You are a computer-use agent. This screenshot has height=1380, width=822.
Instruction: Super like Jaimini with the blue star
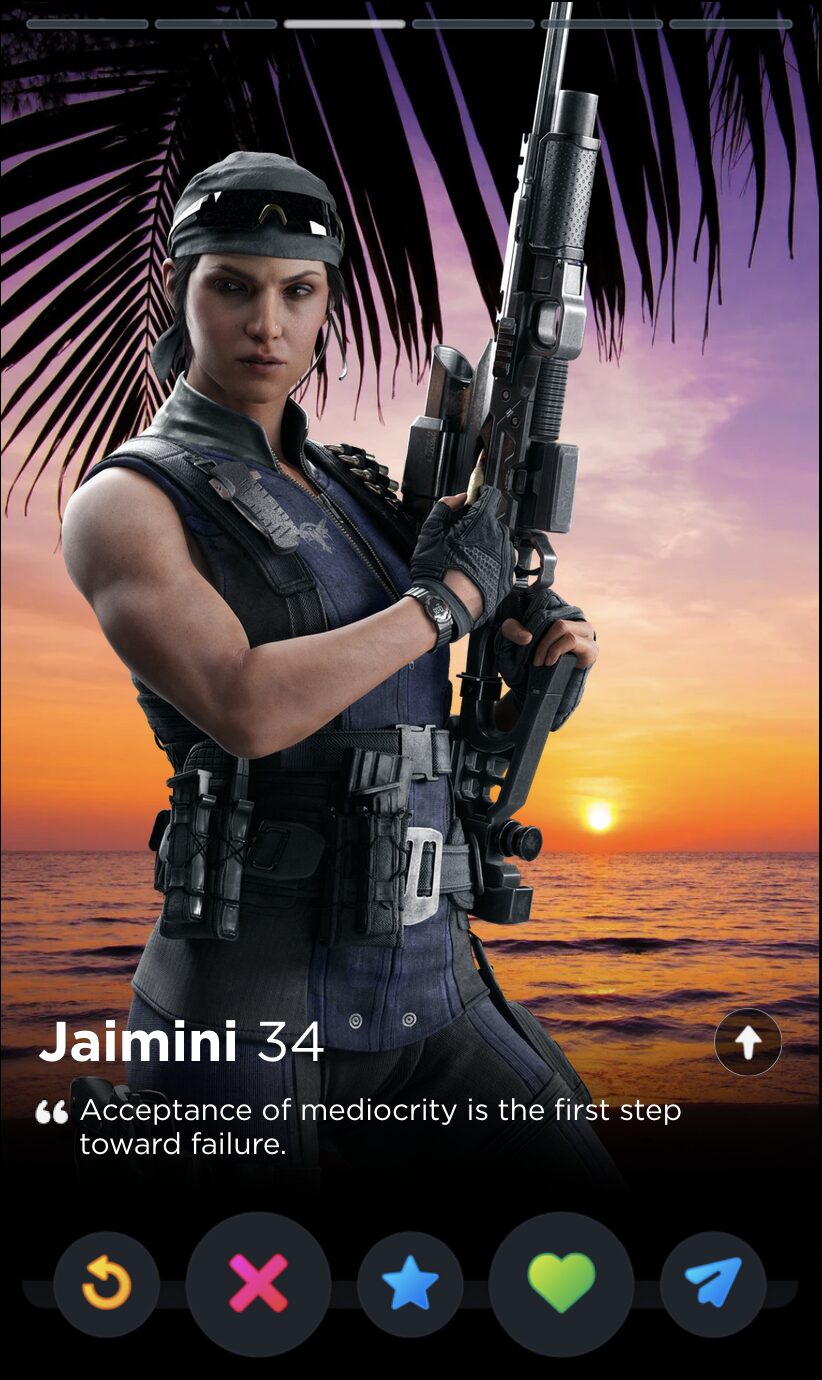coord(410,1284)
